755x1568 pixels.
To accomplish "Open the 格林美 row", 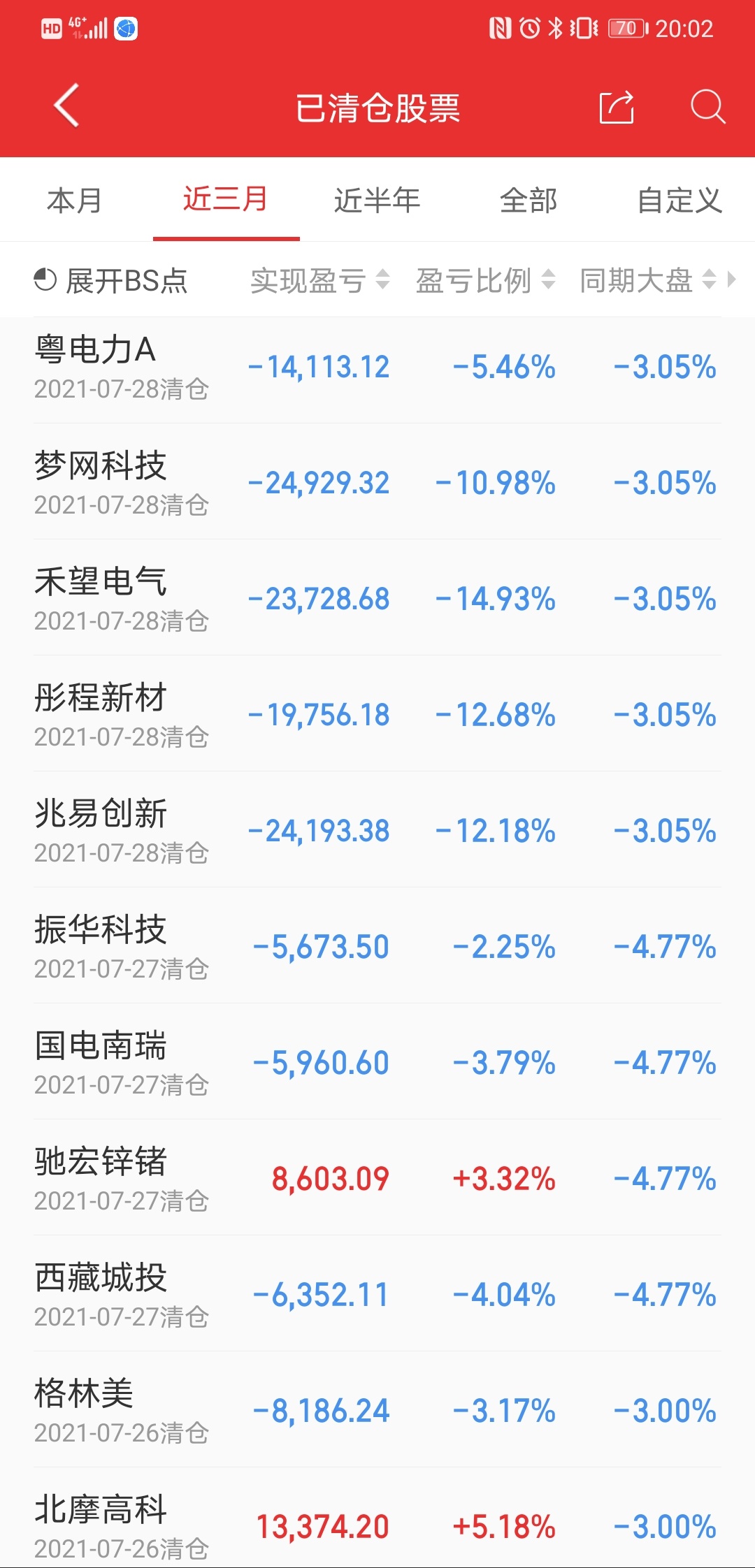I will click(377, 1411).
